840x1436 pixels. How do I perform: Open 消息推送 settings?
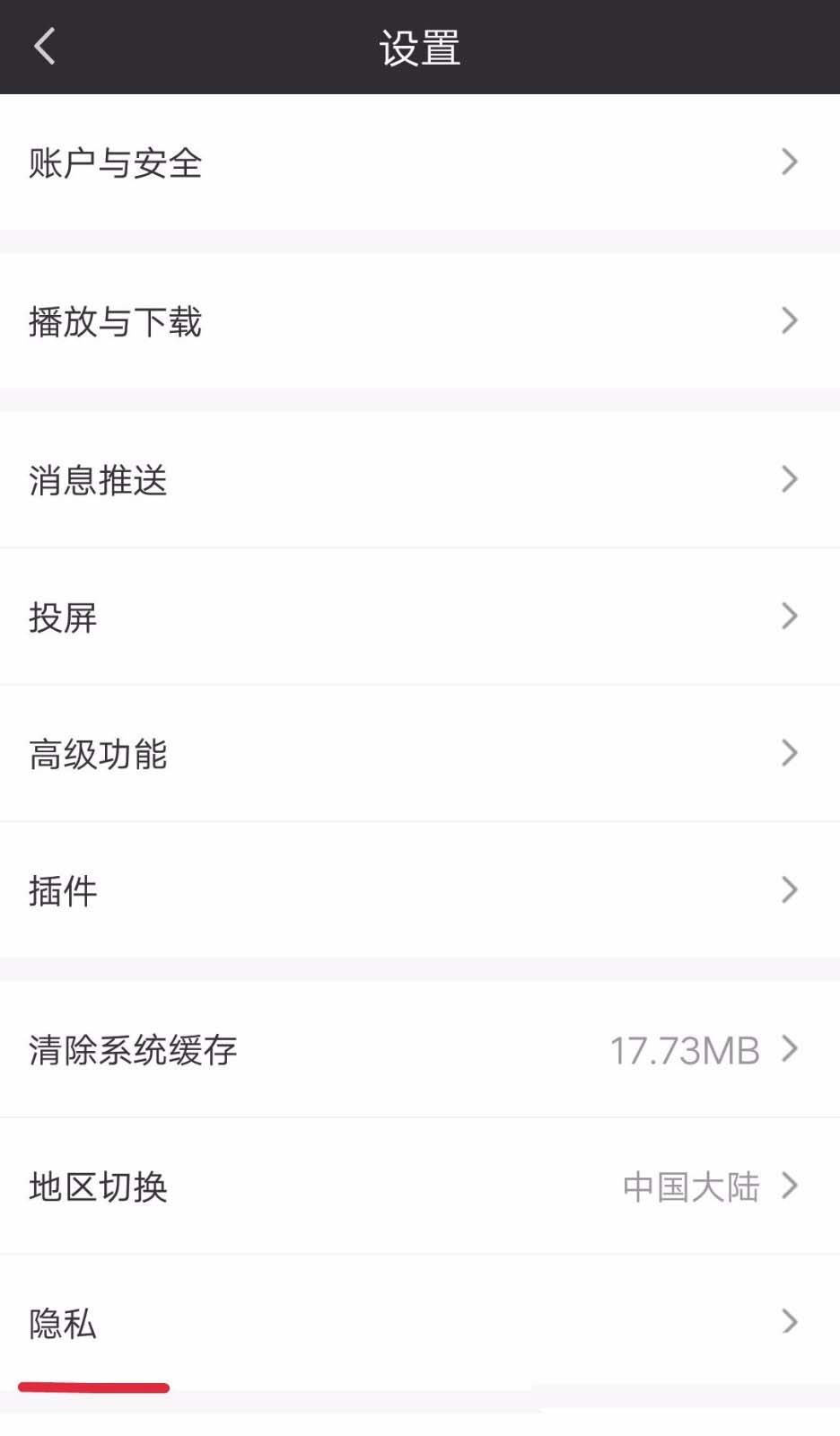point(420,479)
